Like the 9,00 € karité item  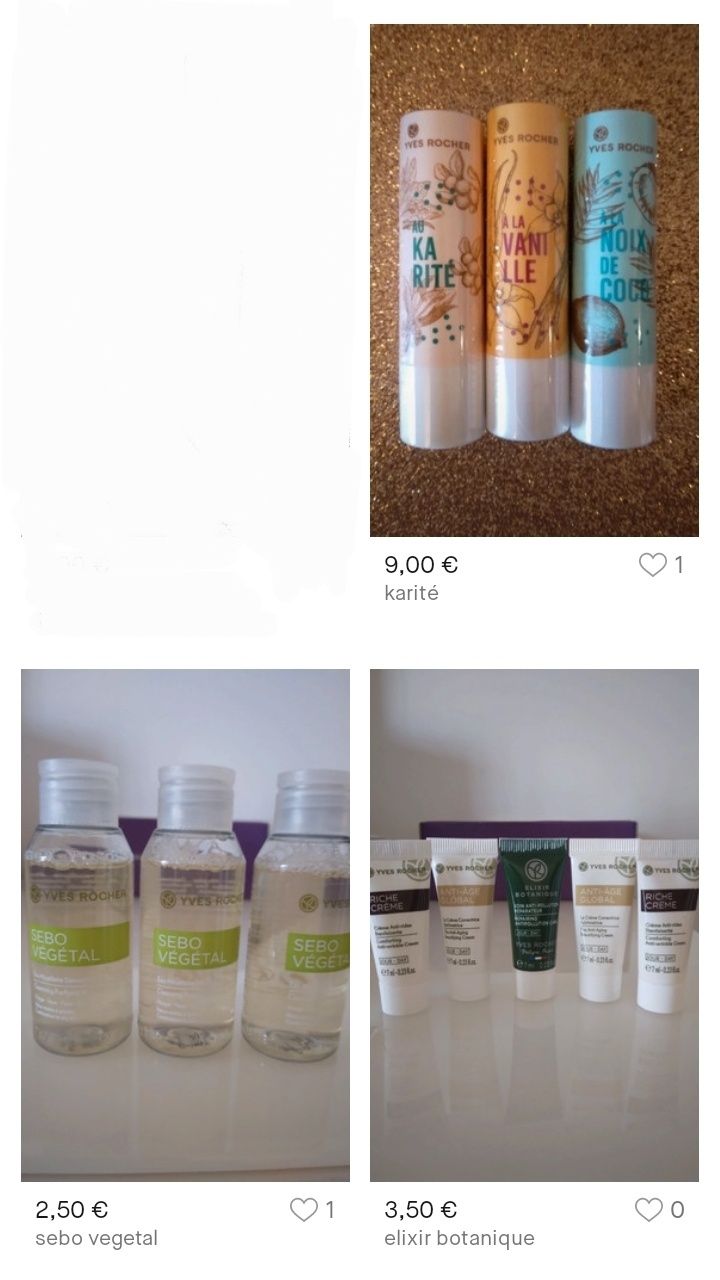click(x=653, y=565)
